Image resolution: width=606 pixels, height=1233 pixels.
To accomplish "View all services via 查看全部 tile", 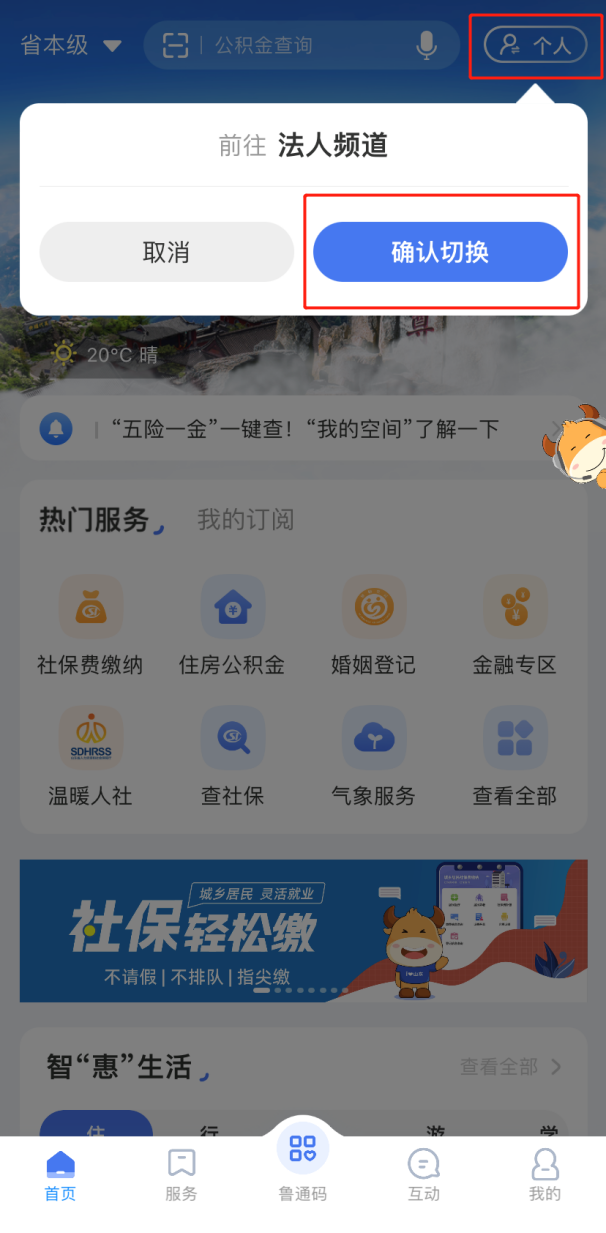I will [x=515, y=757].
